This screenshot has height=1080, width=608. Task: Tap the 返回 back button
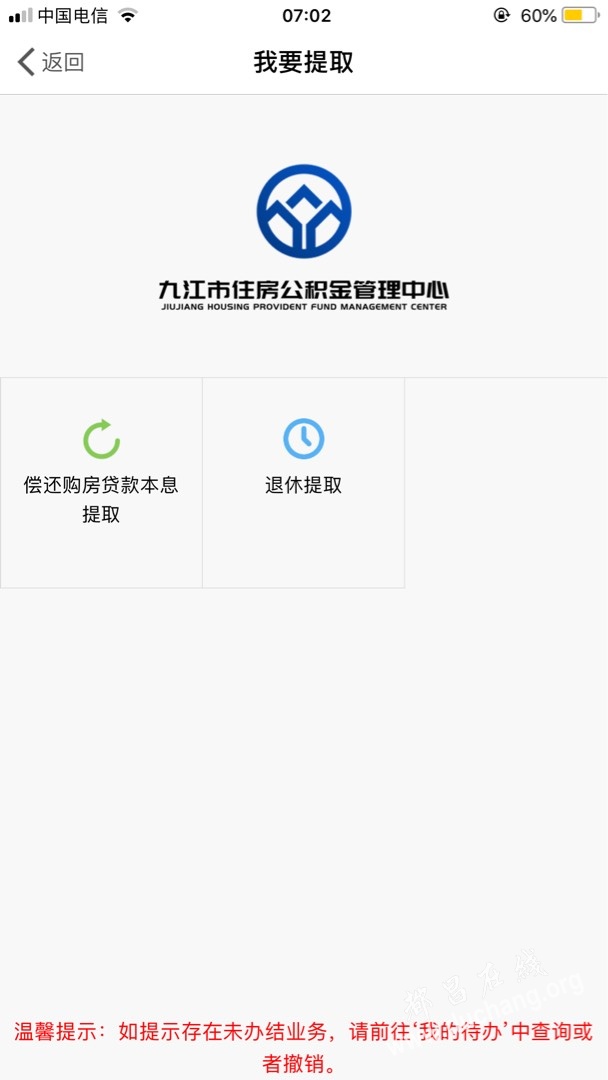50,62
